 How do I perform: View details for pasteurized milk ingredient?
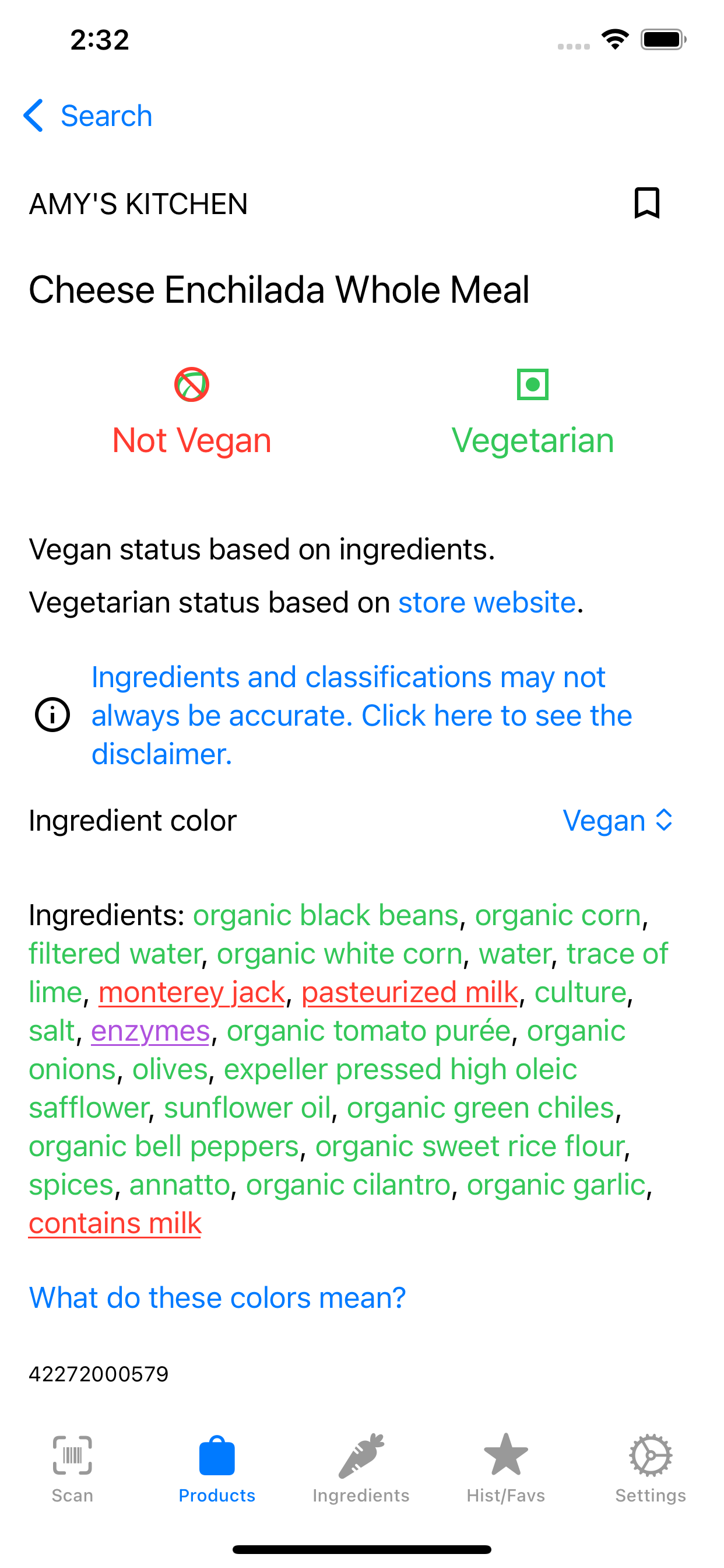409,993
